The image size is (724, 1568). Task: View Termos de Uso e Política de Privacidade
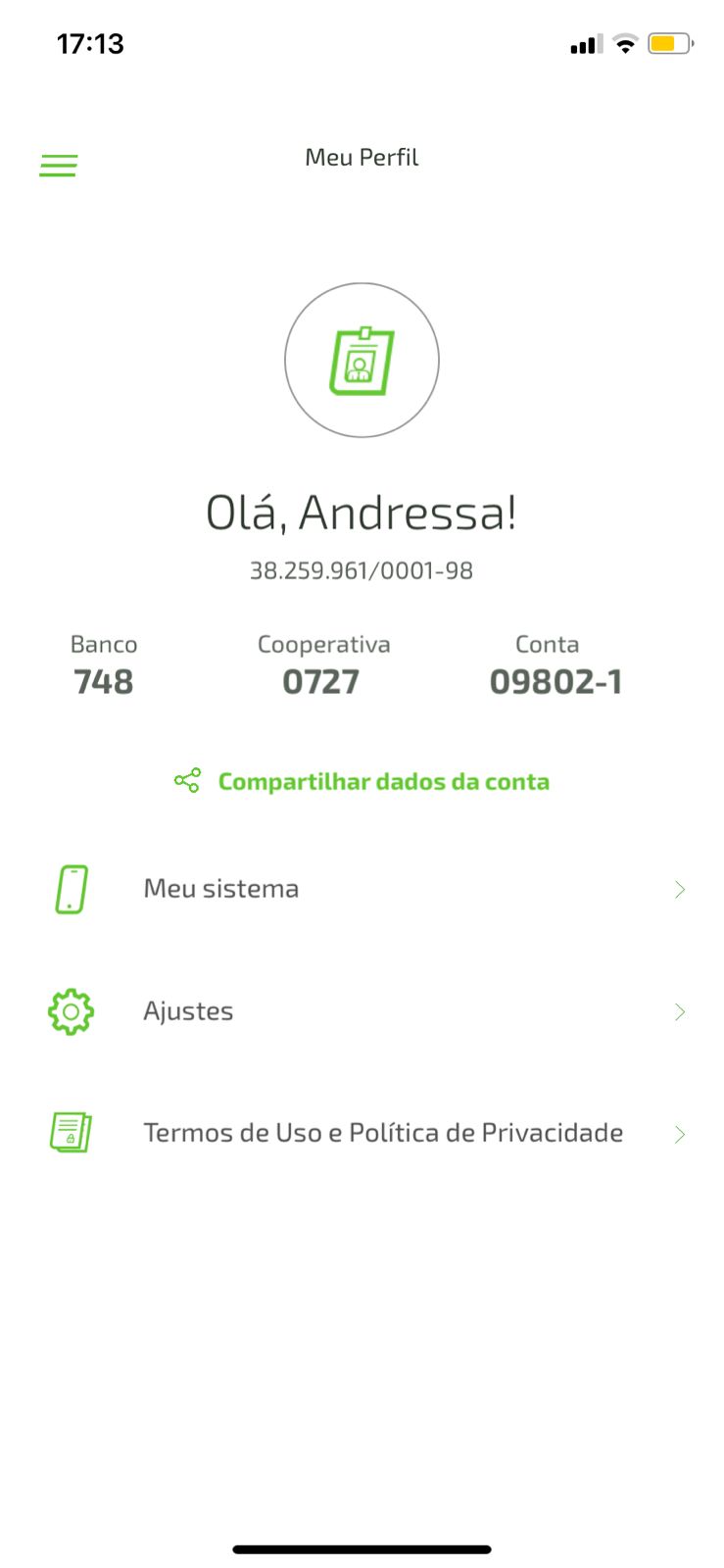tap(362, 1133)
